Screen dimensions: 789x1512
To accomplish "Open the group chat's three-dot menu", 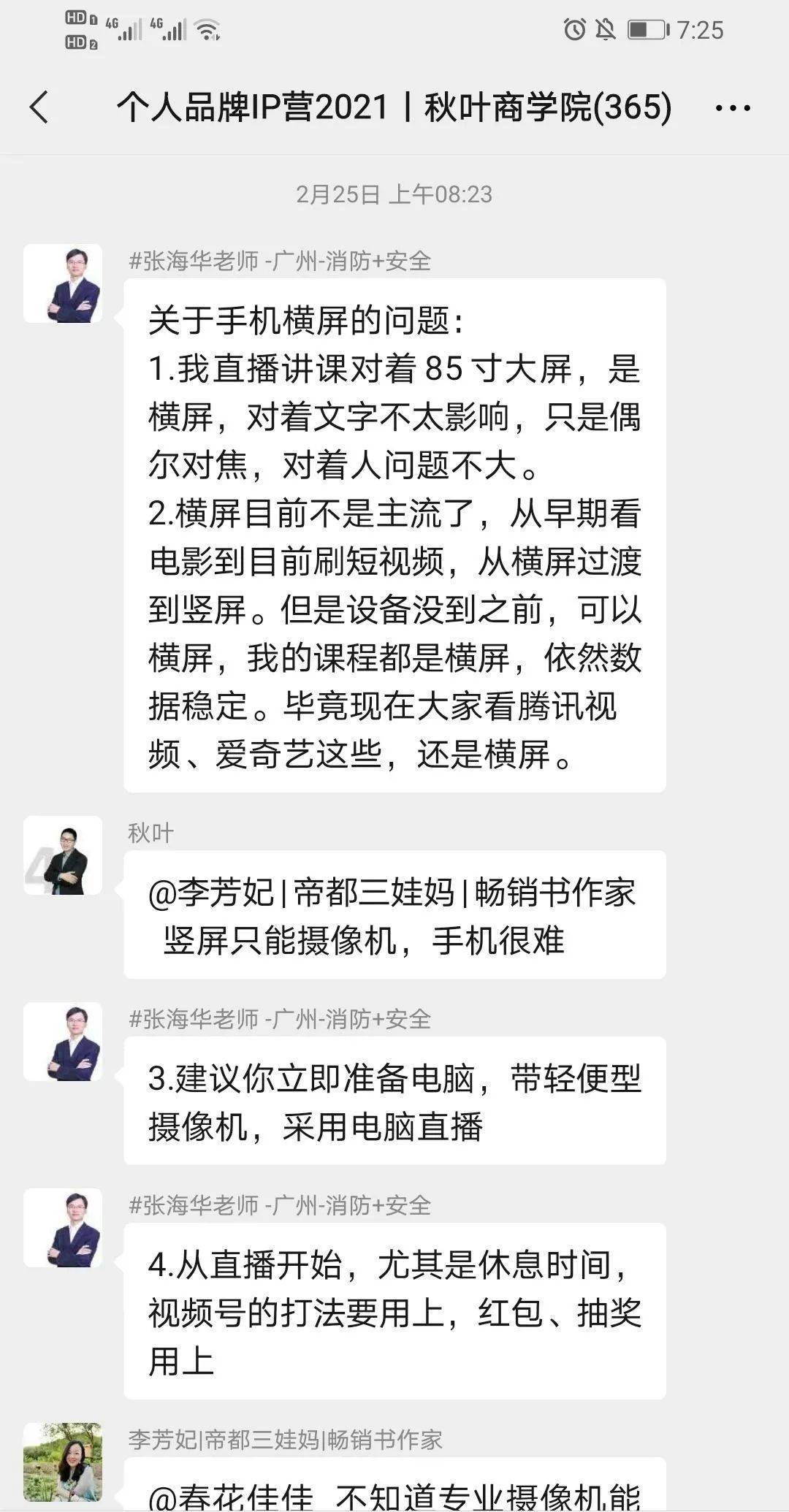I will point(733,108).
